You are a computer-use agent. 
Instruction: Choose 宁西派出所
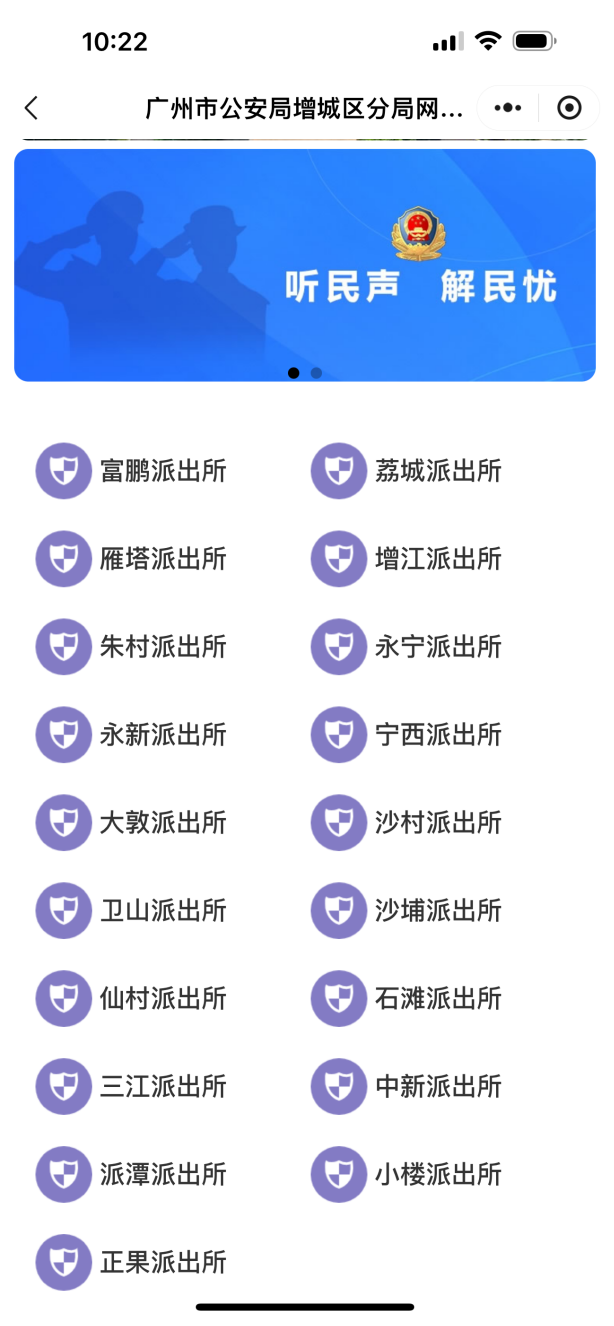(x=408, y=735)
